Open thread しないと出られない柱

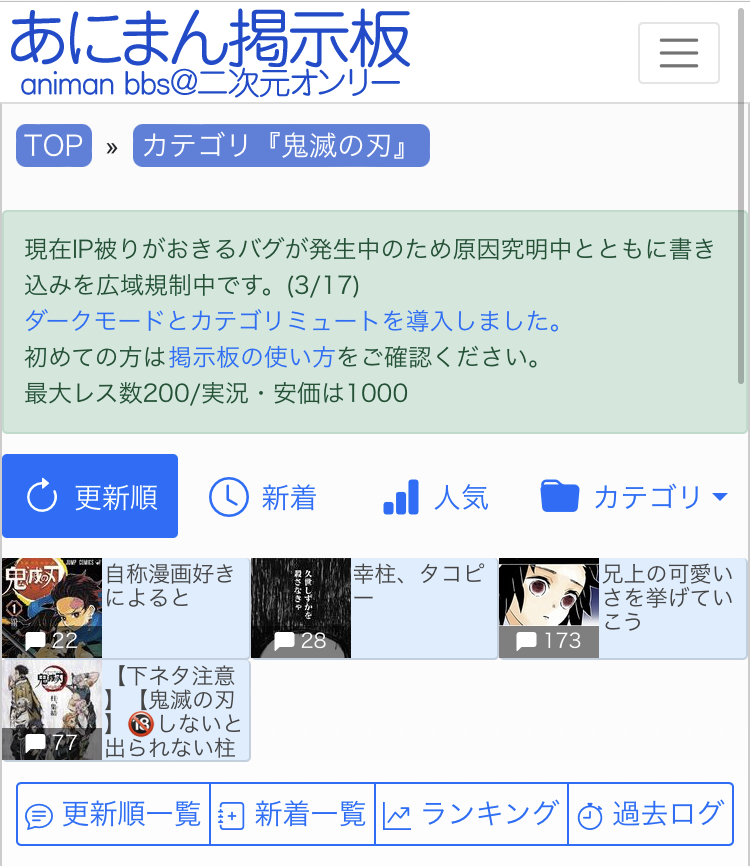[x=126, y=710]
